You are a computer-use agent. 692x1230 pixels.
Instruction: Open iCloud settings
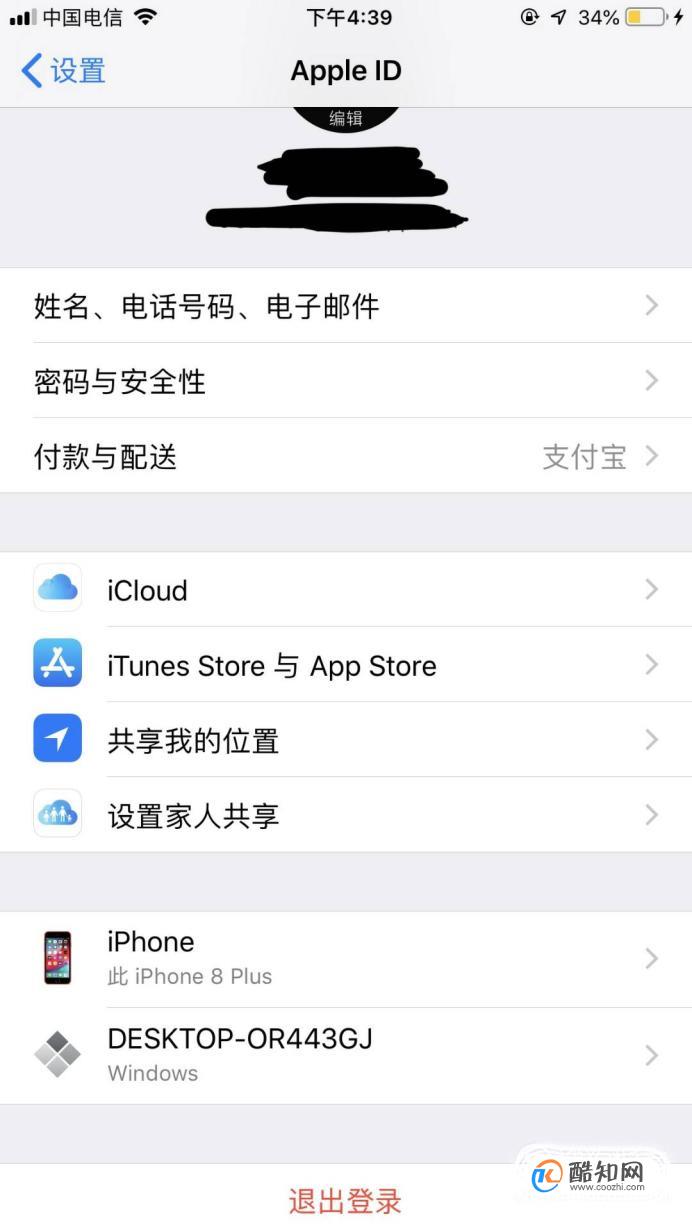click(x=346, y=590)
